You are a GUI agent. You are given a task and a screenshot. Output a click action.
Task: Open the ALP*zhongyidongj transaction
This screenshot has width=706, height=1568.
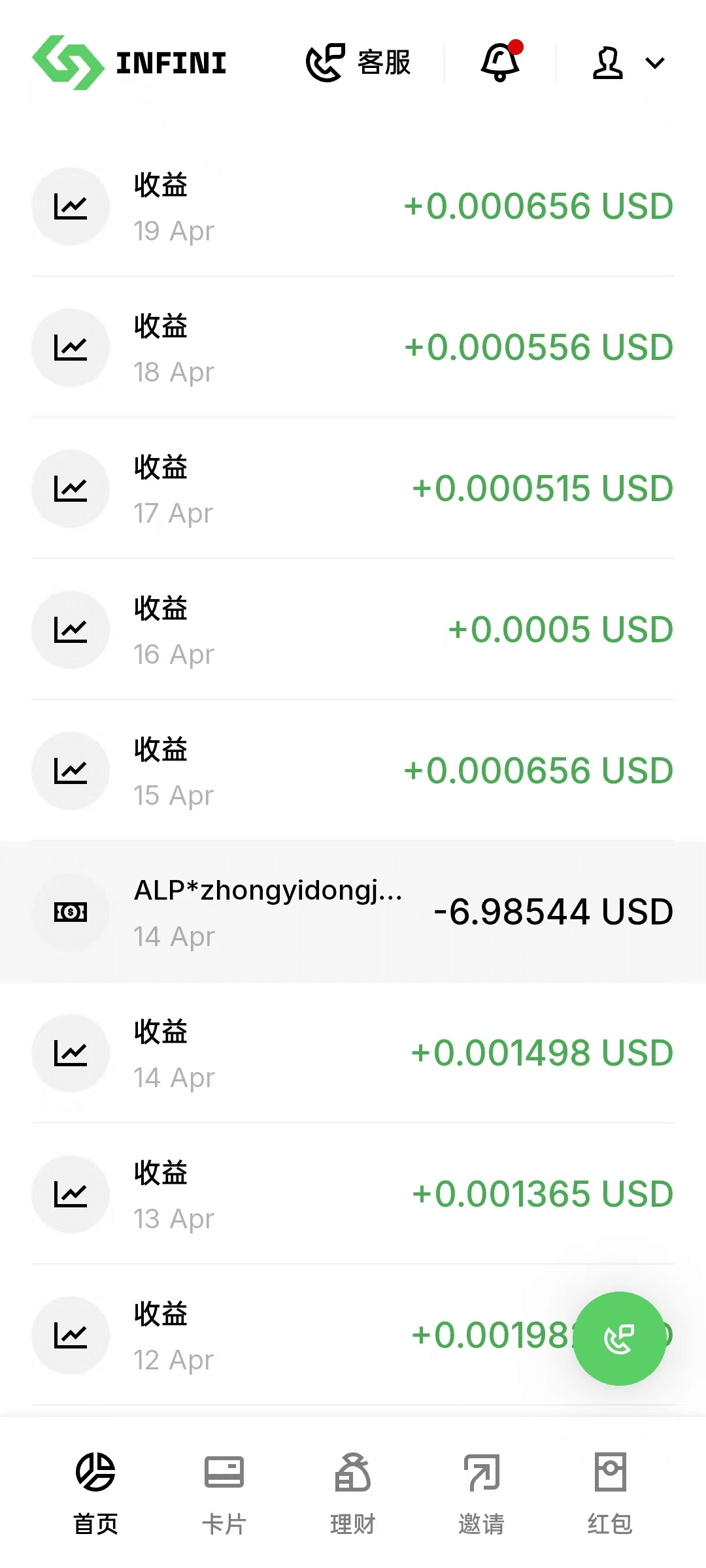coord(353,912)
